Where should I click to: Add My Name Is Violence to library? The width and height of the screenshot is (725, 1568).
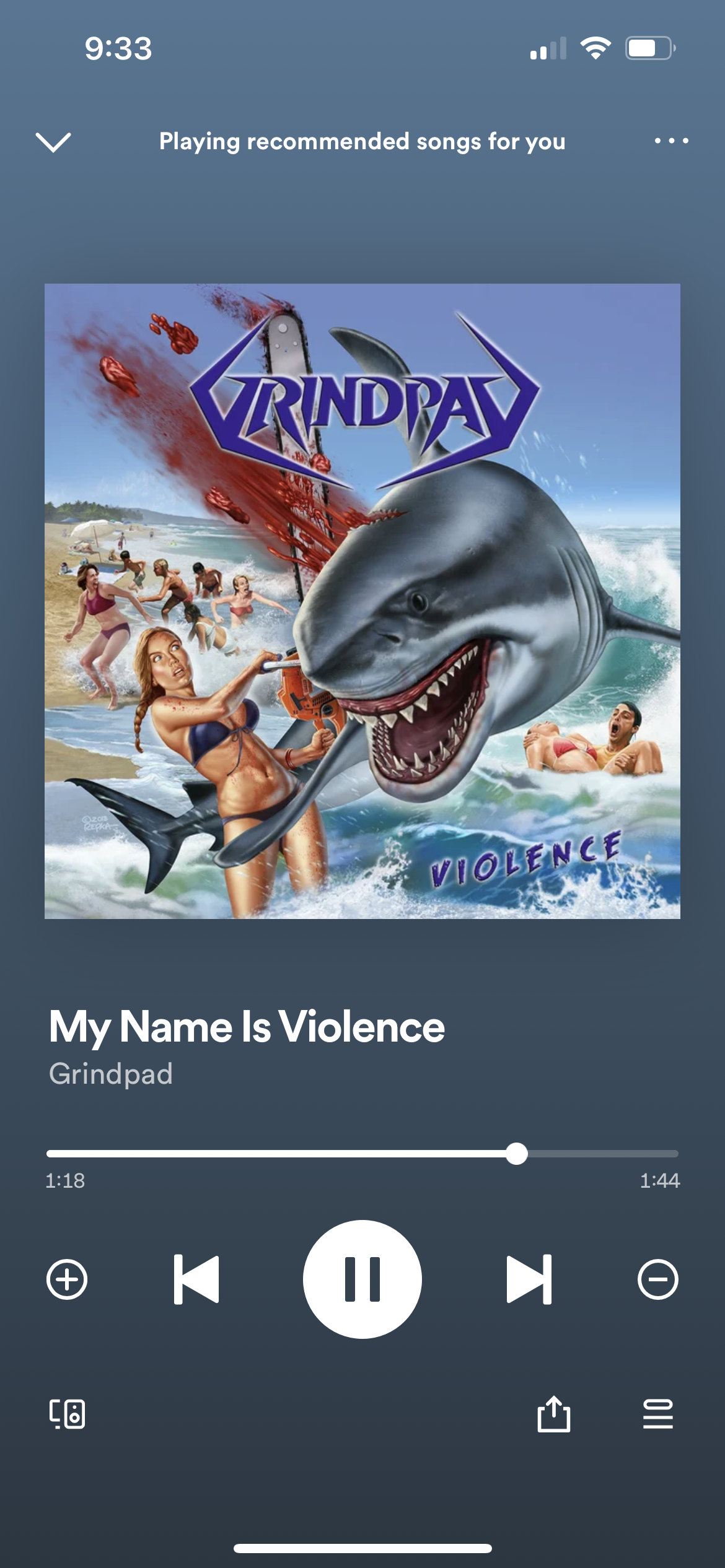pyautogui.click(x=67, y=1279)
